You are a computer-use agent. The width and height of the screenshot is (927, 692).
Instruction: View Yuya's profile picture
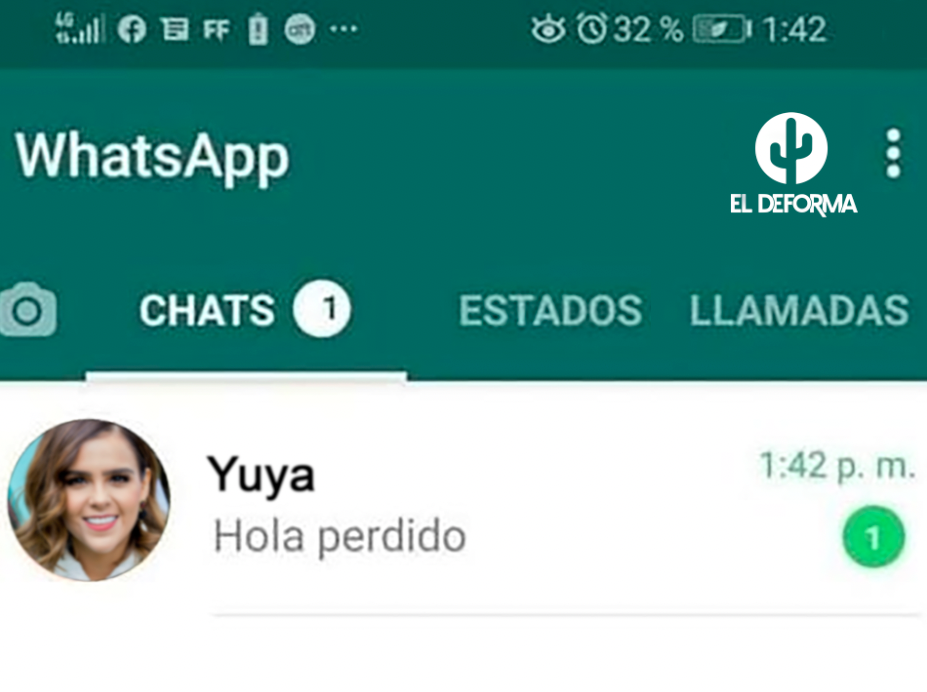tap(88, 500)
